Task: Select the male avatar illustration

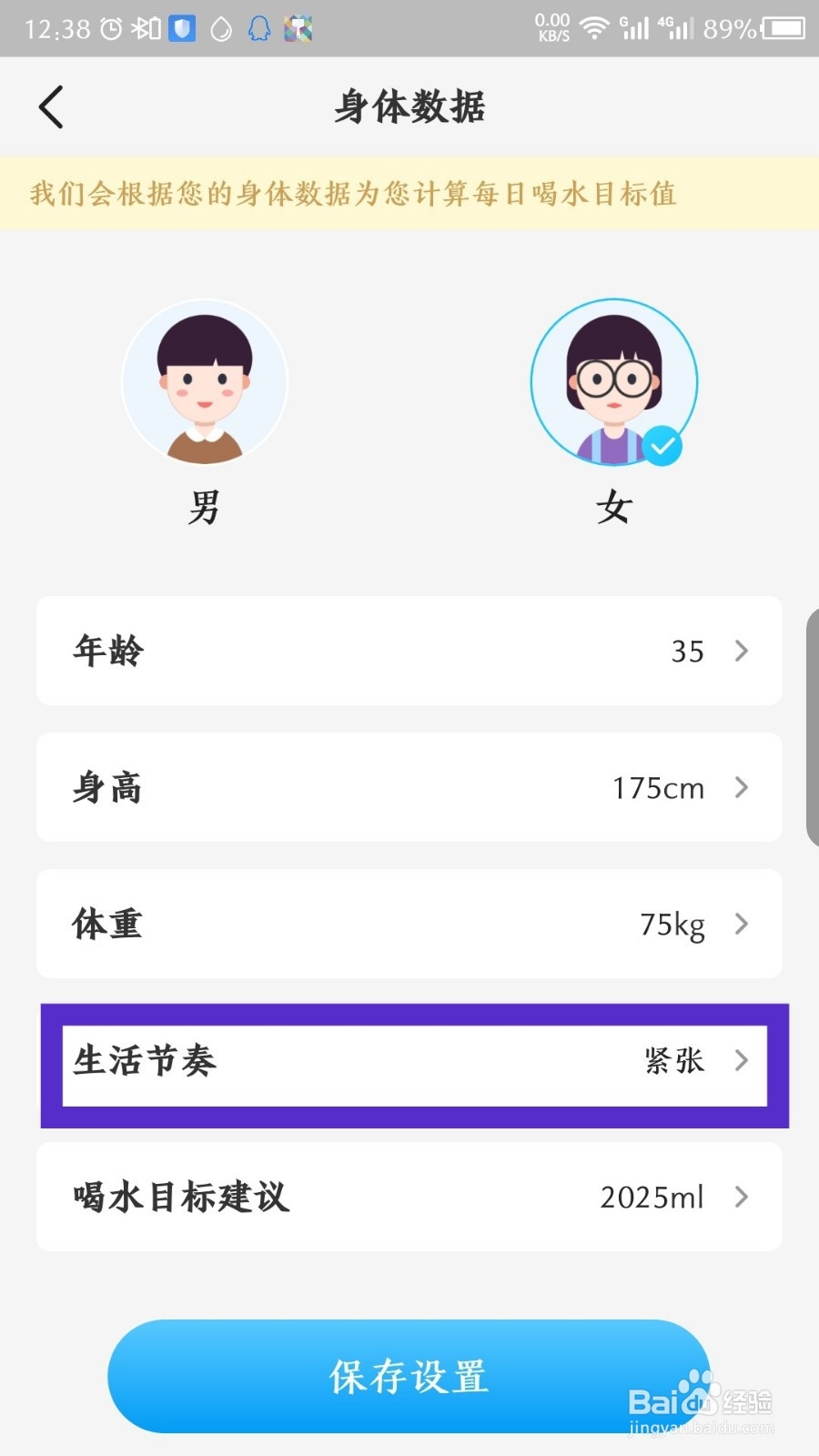Action: point(205,382)
